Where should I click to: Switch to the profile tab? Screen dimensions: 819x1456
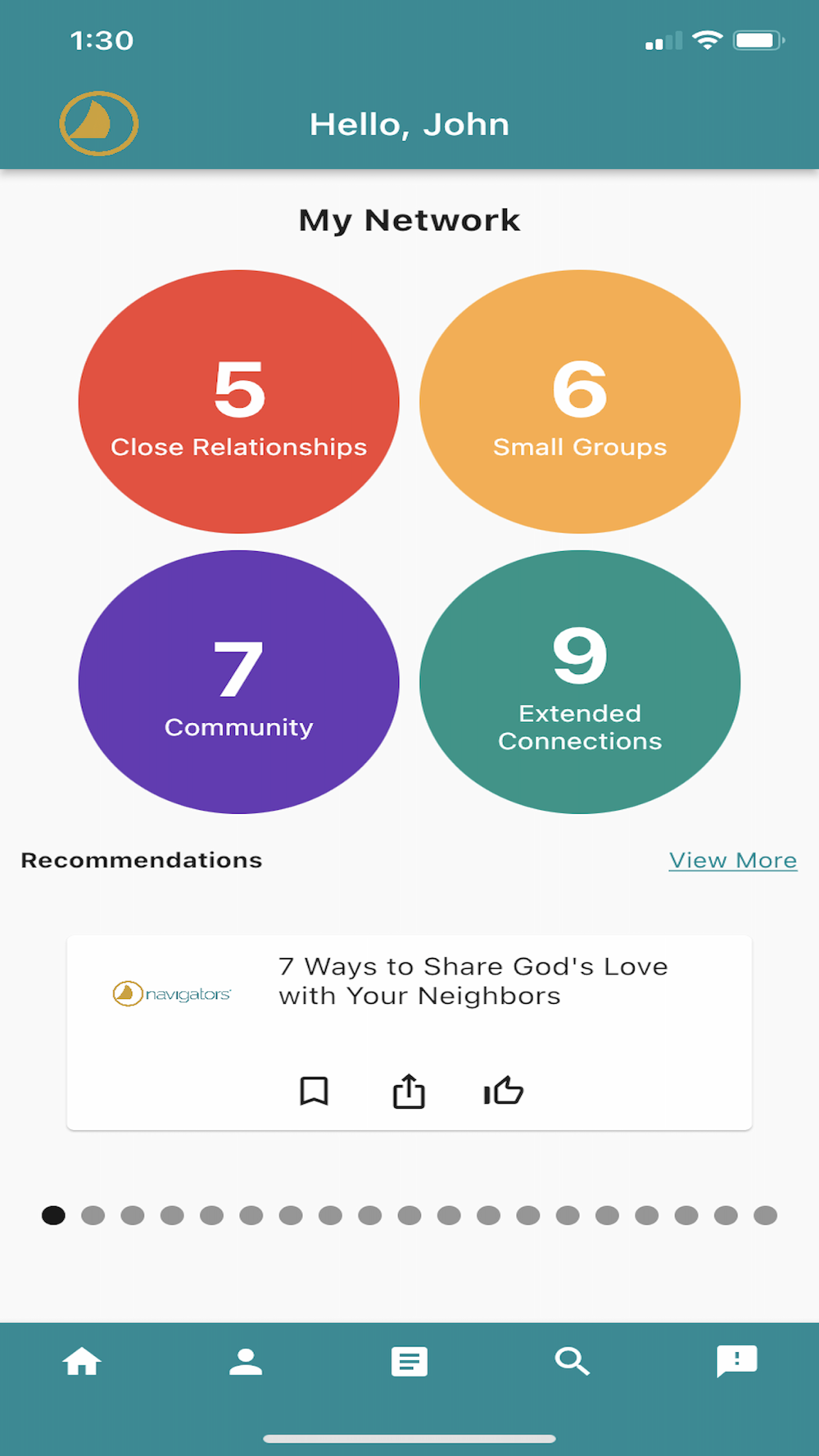246,1362
